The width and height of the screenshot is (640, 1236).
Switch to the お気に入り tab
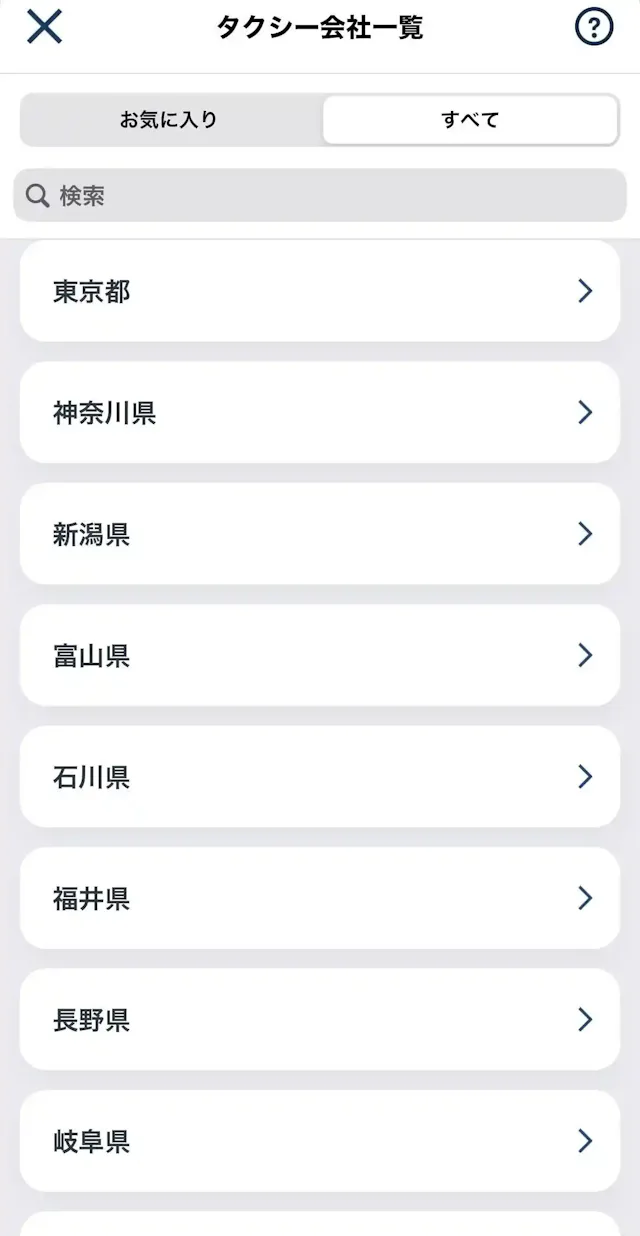[x=169, y=120]
